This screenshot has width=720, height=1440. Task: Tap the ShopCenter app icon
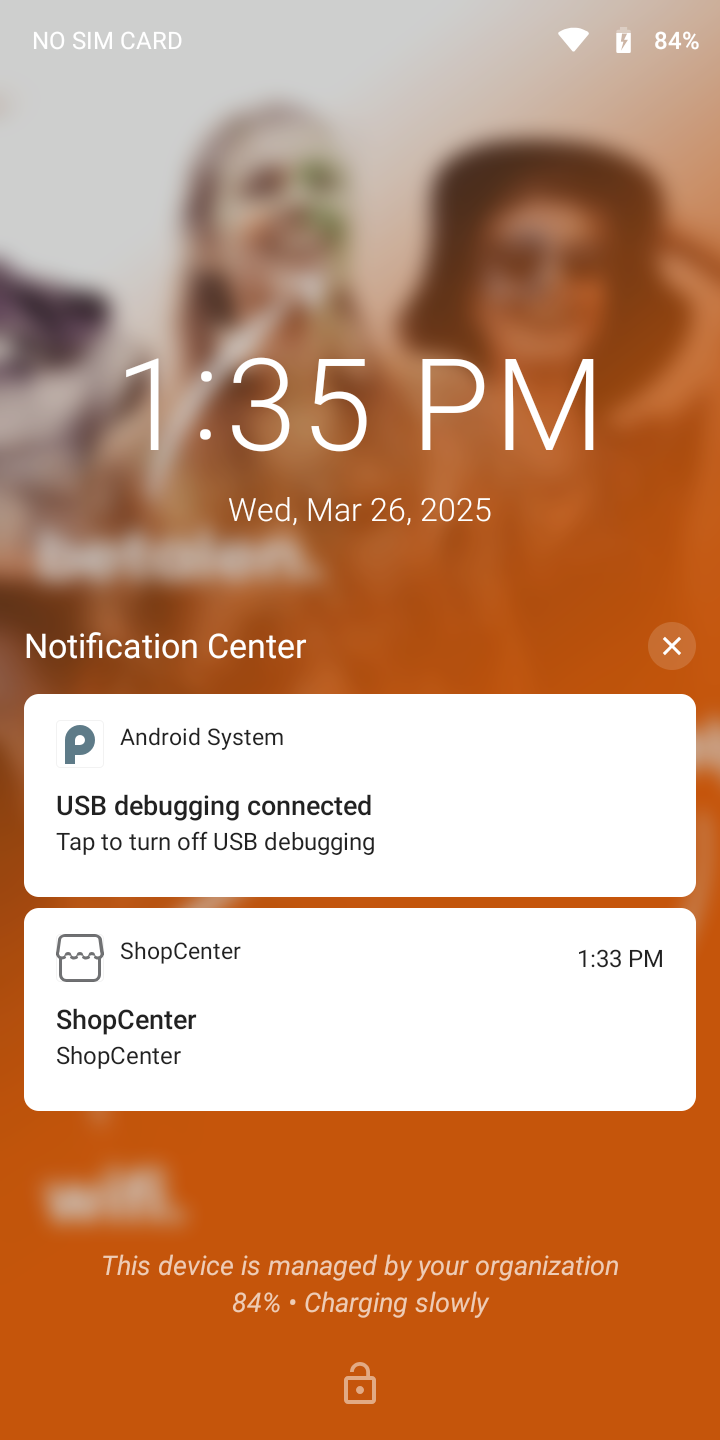[x=80, y=957]
